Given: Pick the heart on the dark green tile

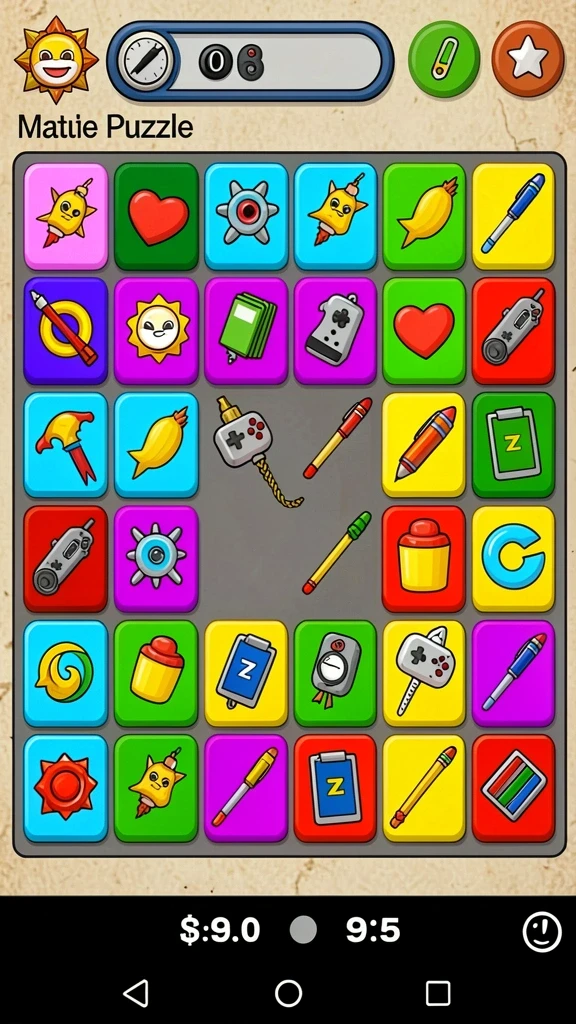Looking at the screenshot, I should click(x=156, y=216).
